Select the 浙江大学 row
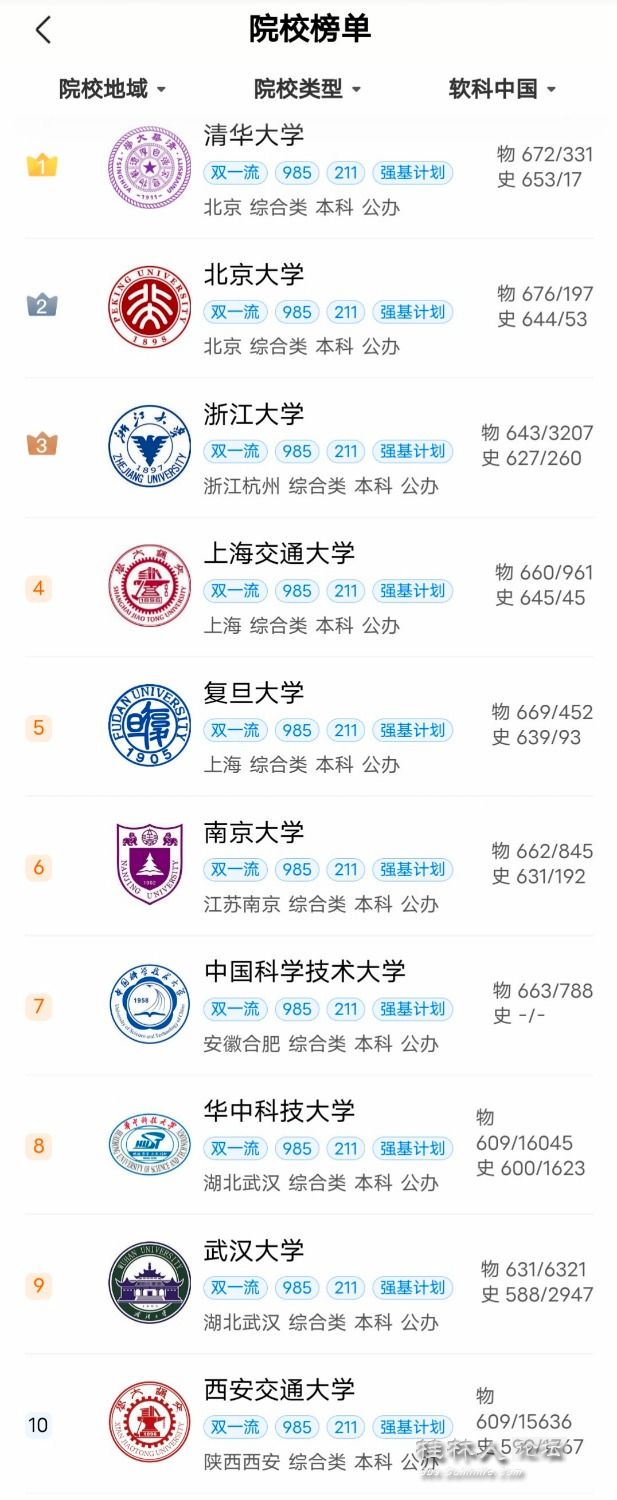The height and width of the screenshot is (1500, 617). point(254,414)
